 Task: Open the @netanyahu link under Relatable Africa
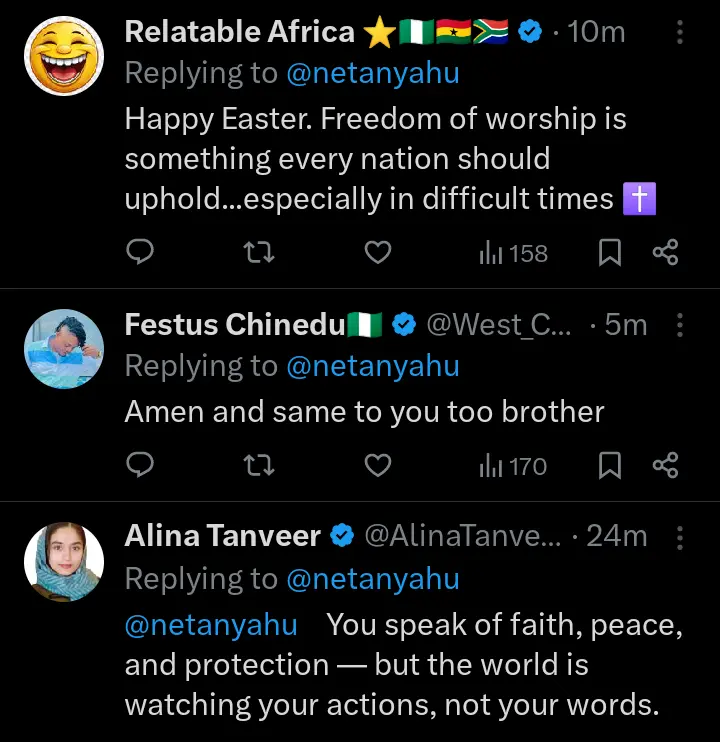click(x=373, y=73)
